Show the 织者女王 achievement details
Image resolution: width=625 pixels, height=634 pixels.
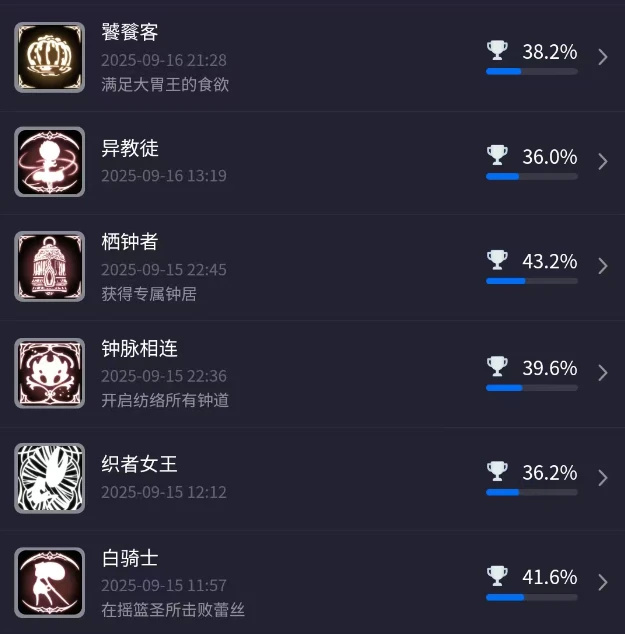310,477
